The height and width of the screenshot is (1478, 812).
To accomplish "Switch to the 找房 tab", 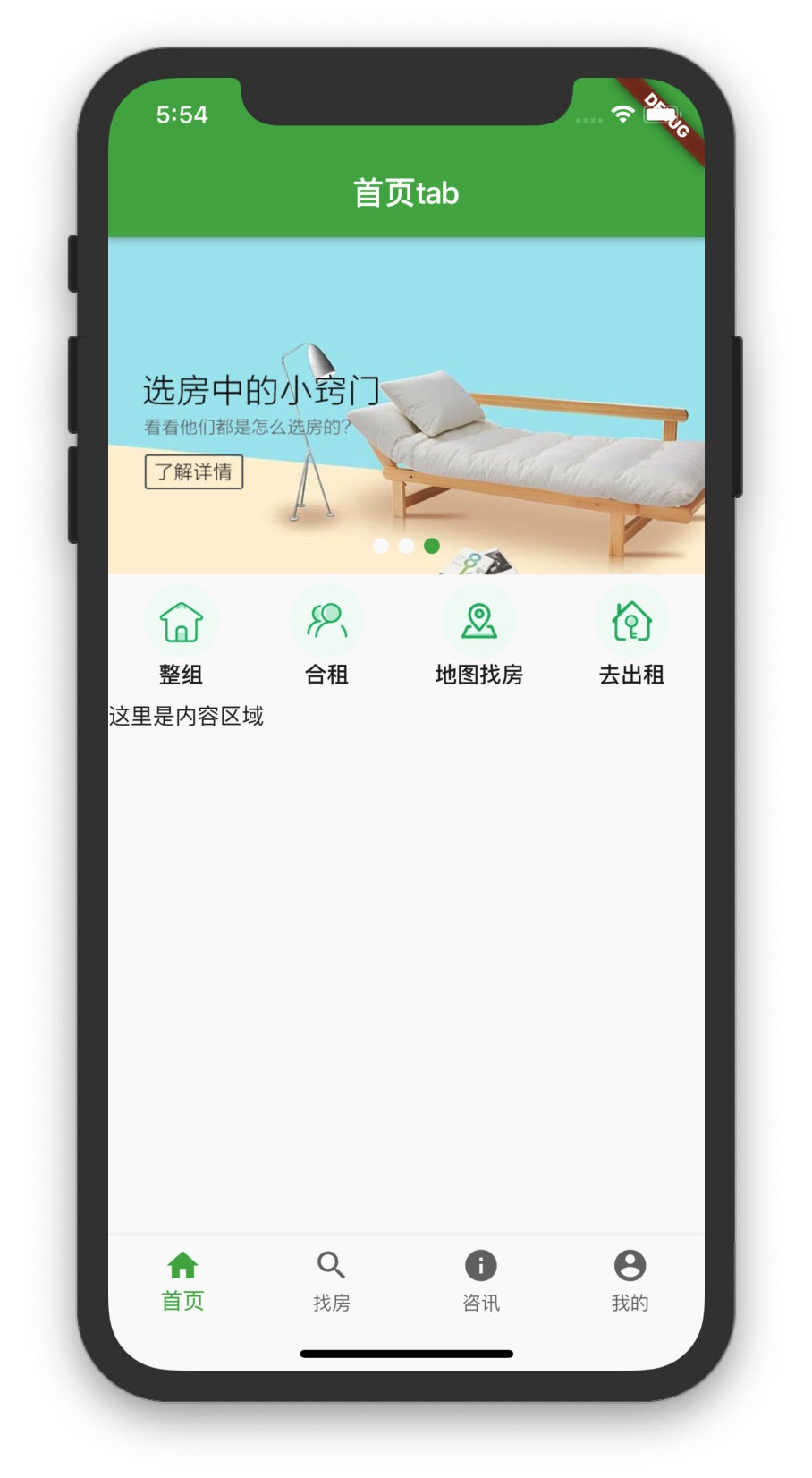I will click(331, 1281).
